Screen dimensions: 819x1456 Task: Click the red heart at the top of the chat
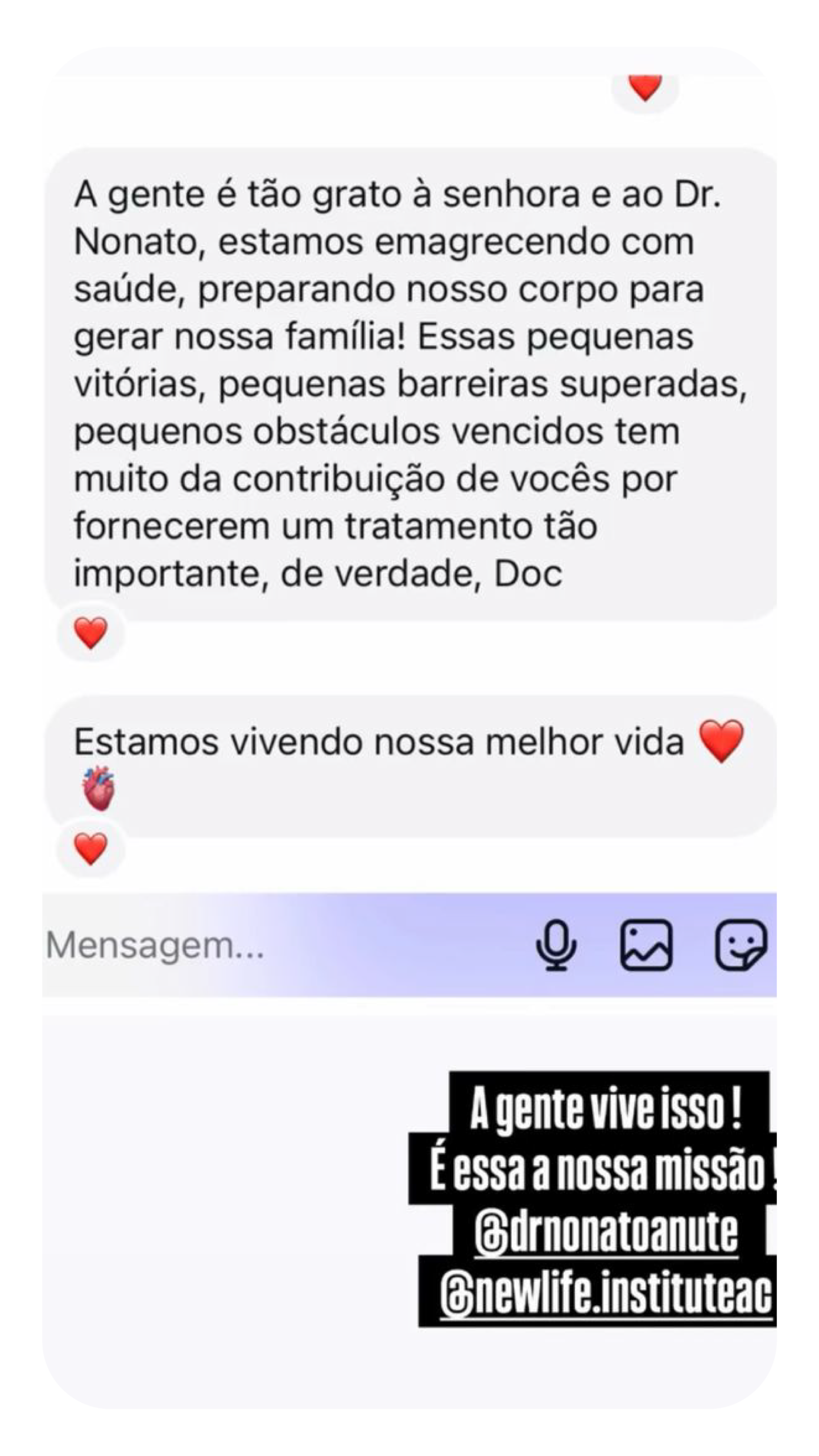[646, 86]
